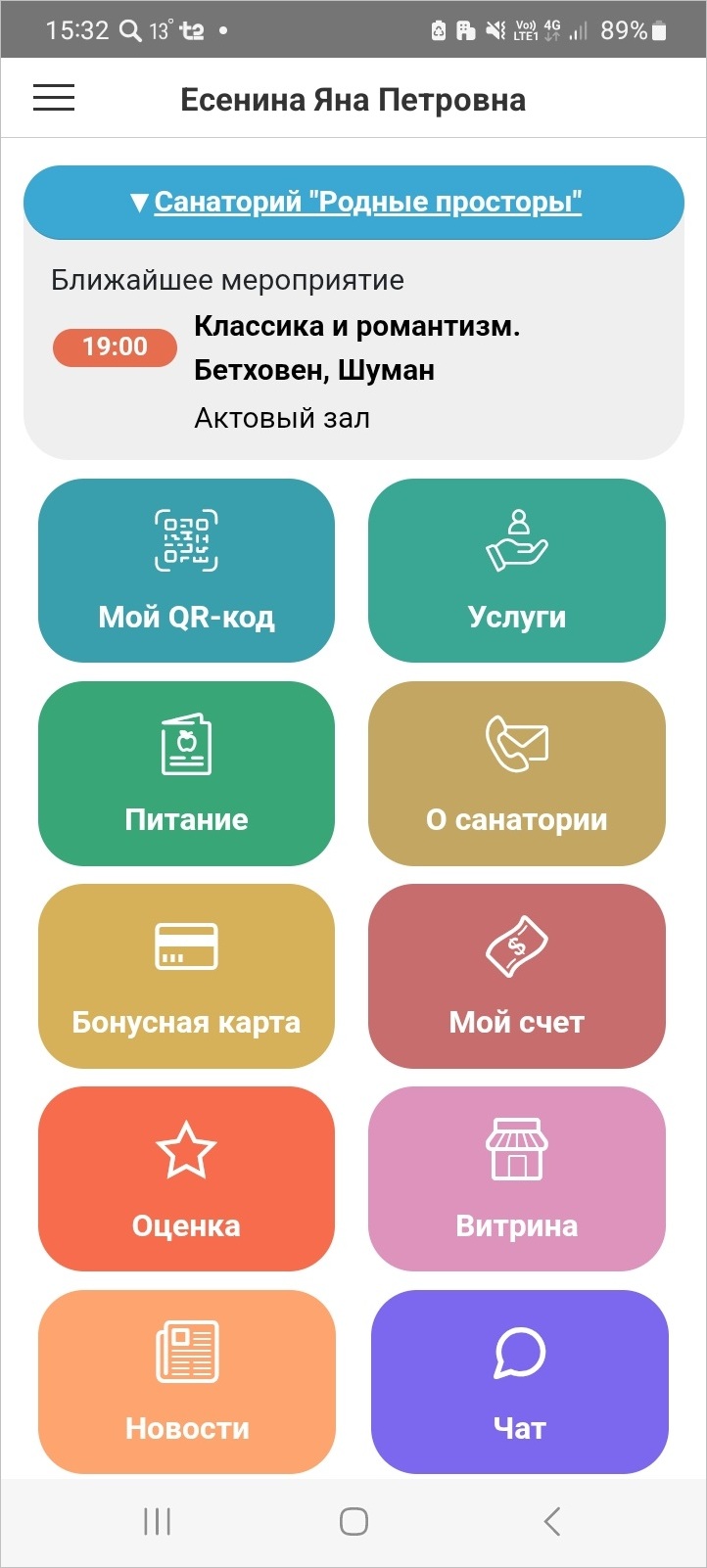
Task: Browse the Витрина shop
Action: [516, 1178]
